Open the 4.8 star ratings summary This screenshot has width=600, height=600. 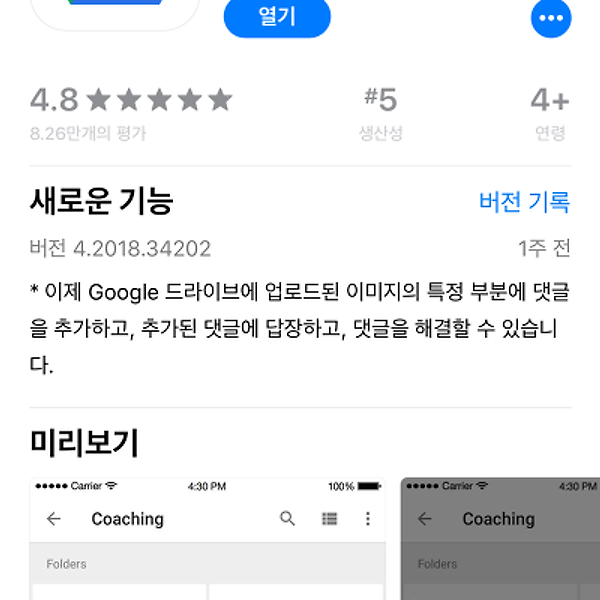[x=130, y=110]
